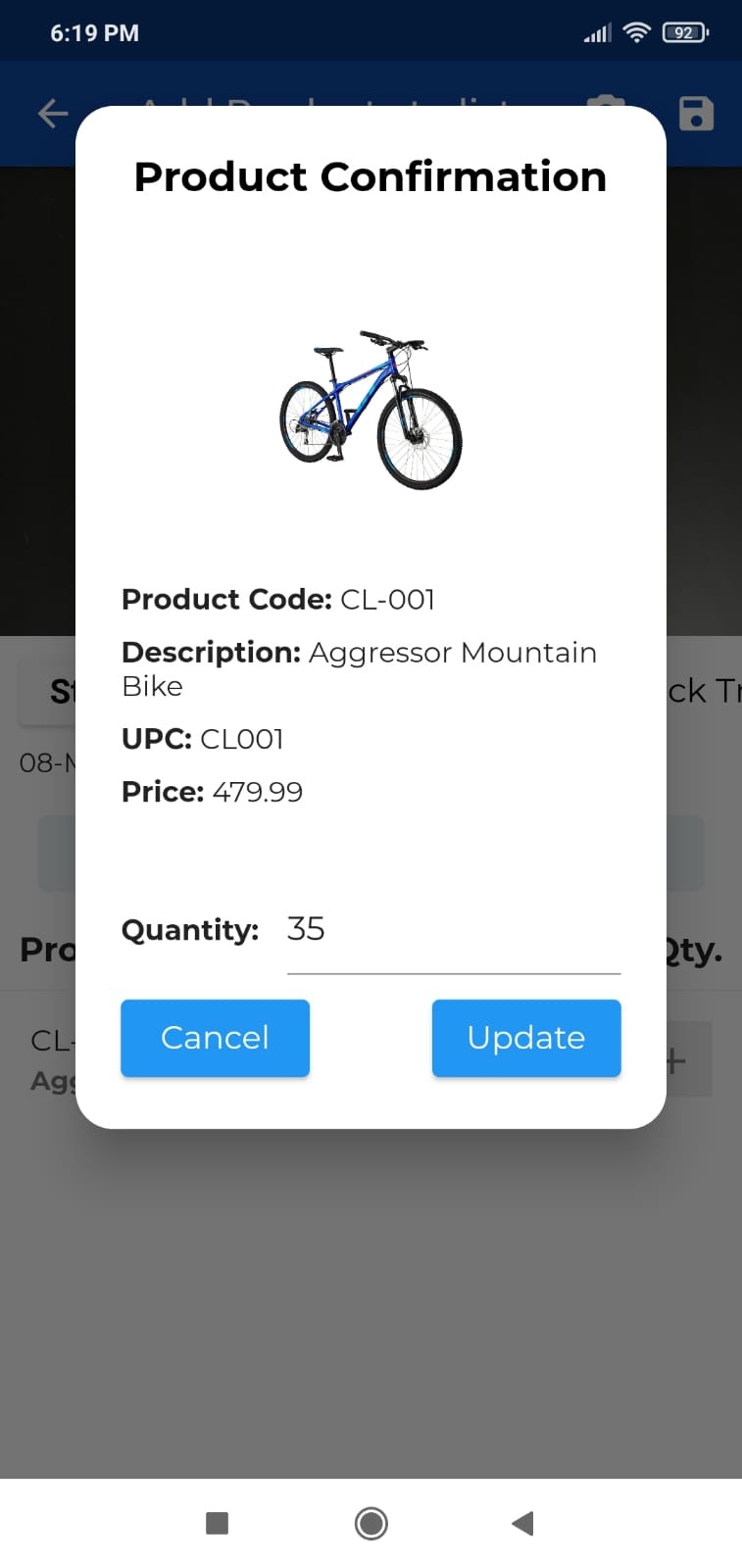Tap the save icon in the app bar
Viewport: 742px width, 1568px height.
[x=696, y=114]
